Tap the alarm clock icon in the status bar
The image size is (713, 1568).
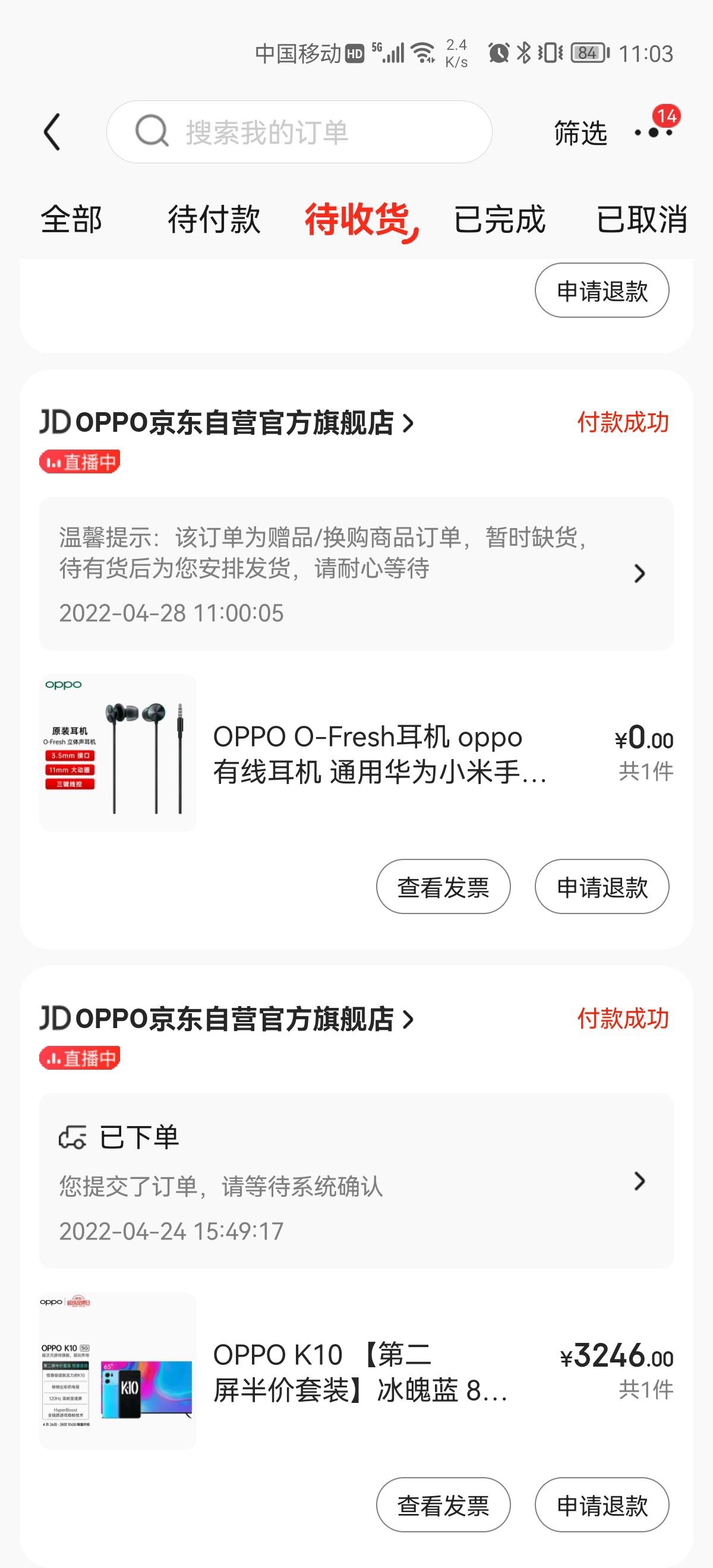point(499,53)
